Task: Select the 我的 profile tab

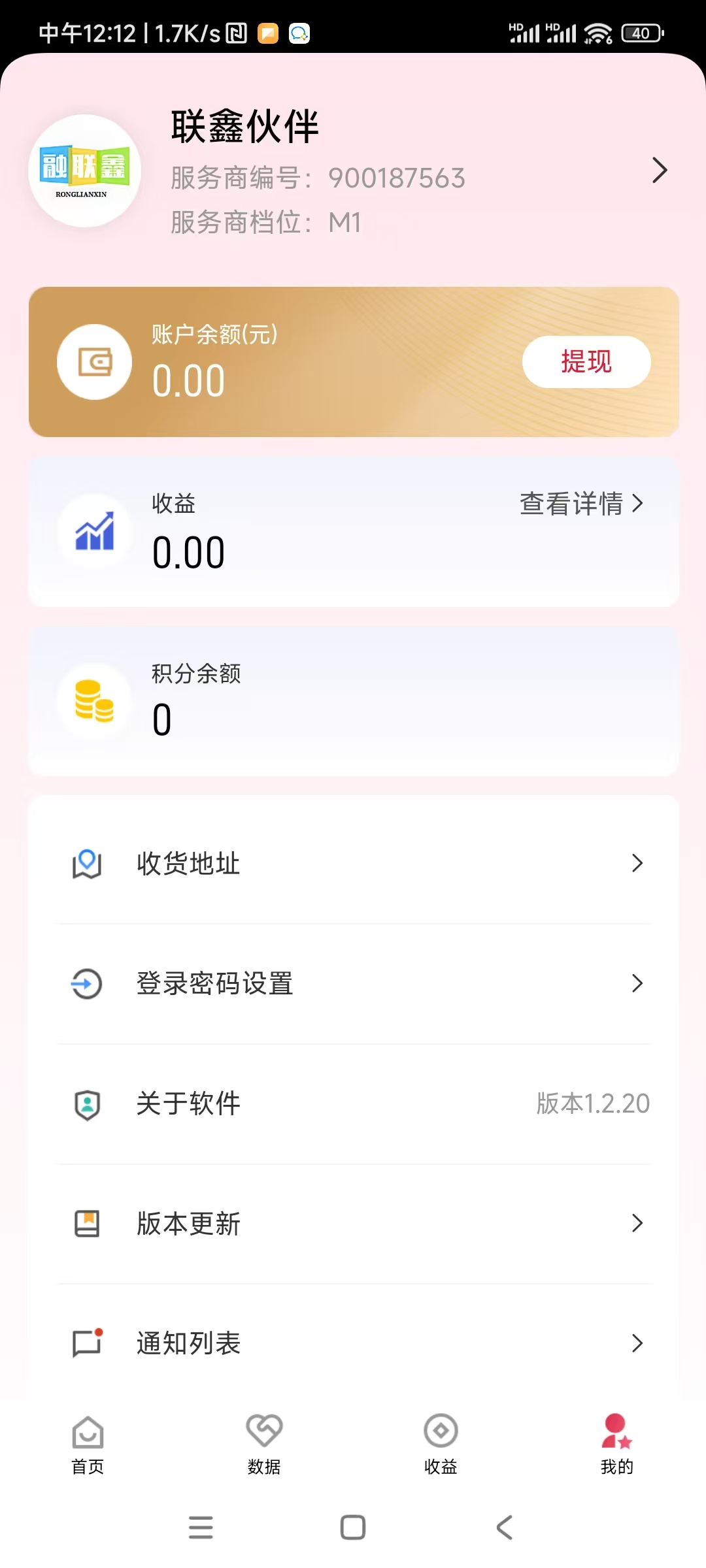Action: pos(616,1445)
